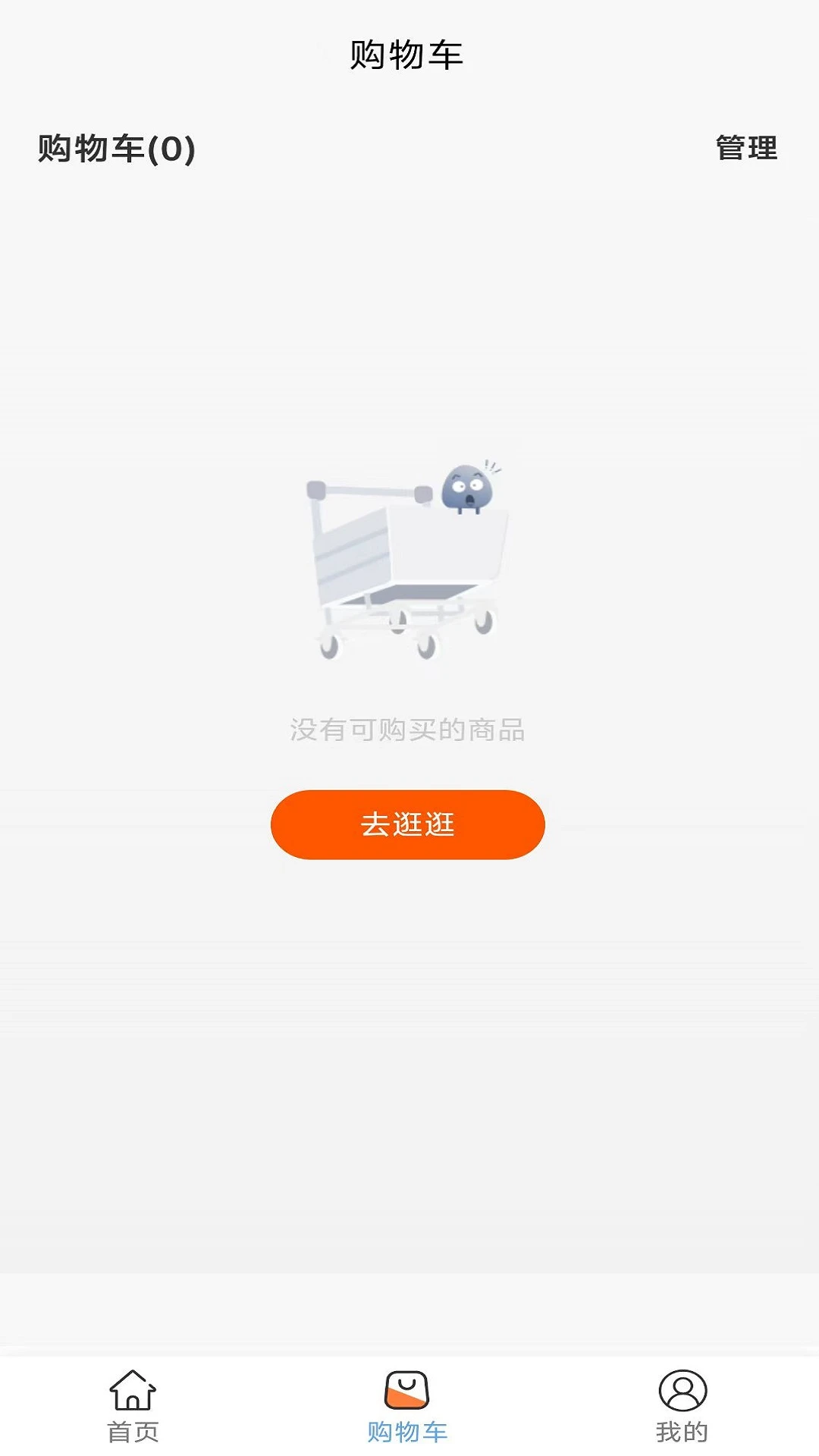Tap the surprised face mascot on the cart
The width and height of the screenshot is (819, 1456).
(x=468, y=489)
